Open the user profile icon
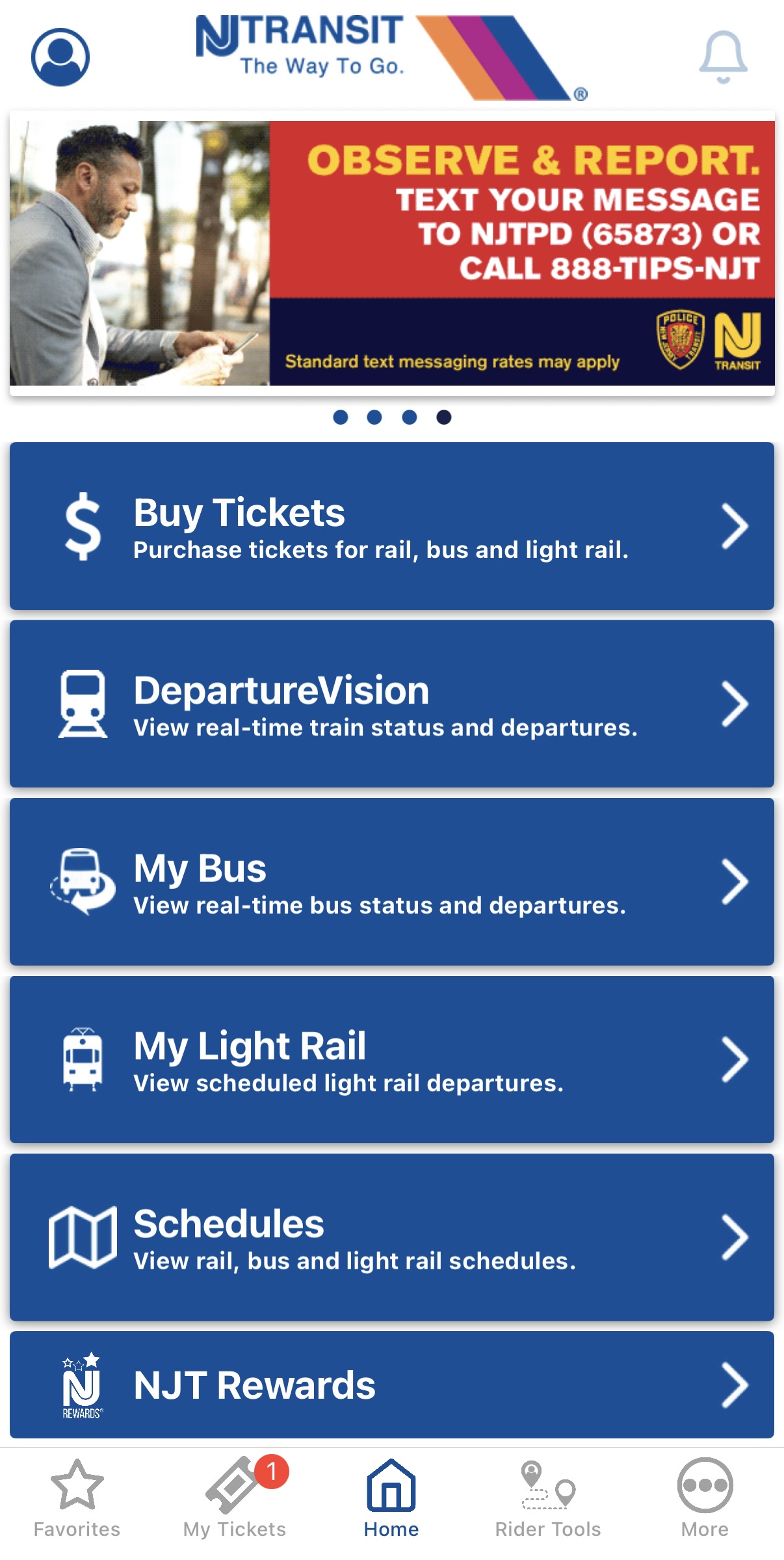This screenshot has height=1560, width=784. (x=60, y=57)
